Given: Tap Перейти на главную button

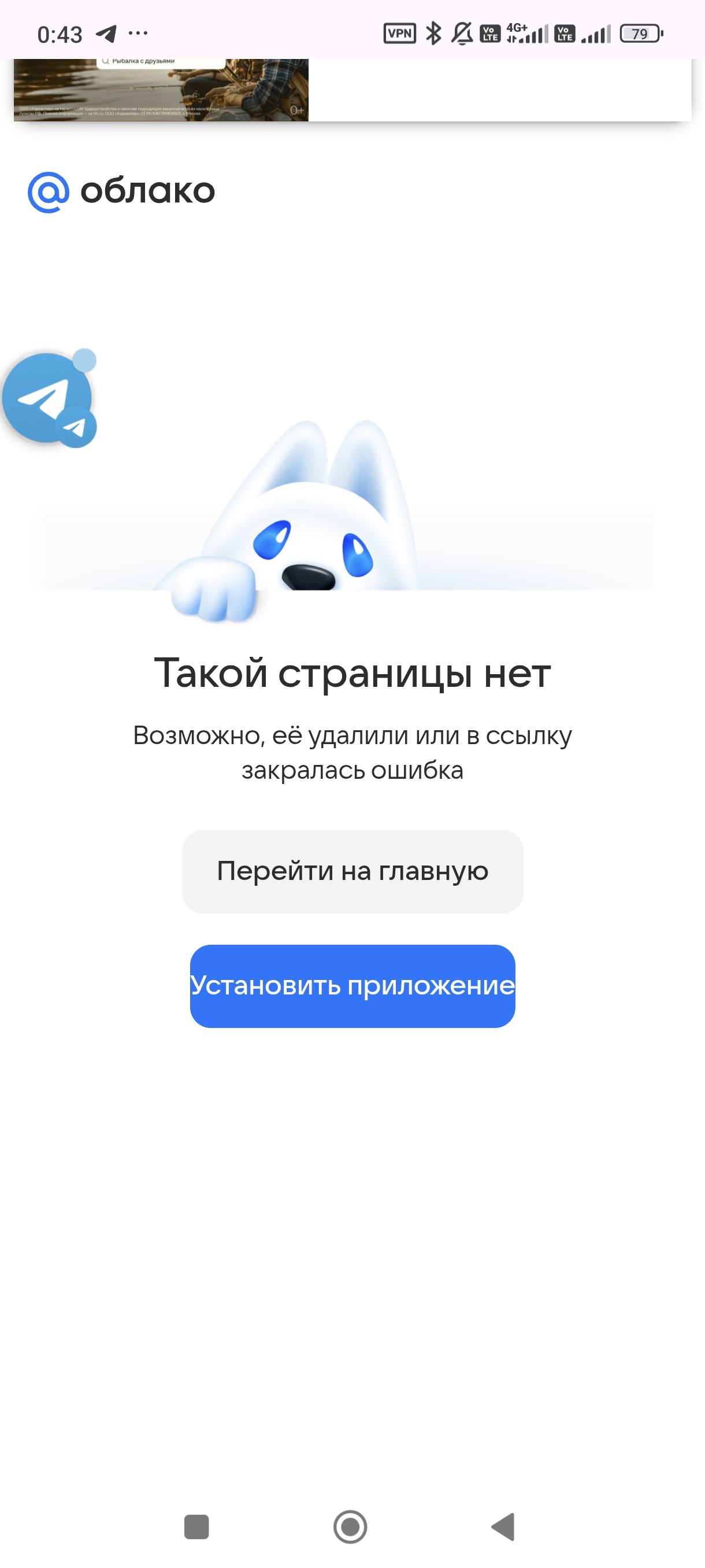Looking at the screenshot, I should tap(352, 871).
